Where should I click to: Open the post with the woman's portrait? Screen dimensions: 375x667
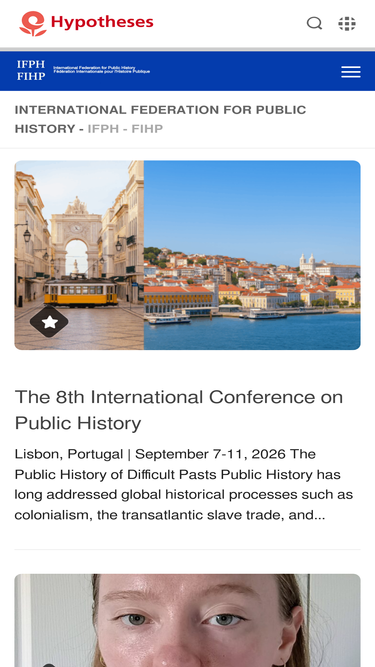click(x=188, y=620)
